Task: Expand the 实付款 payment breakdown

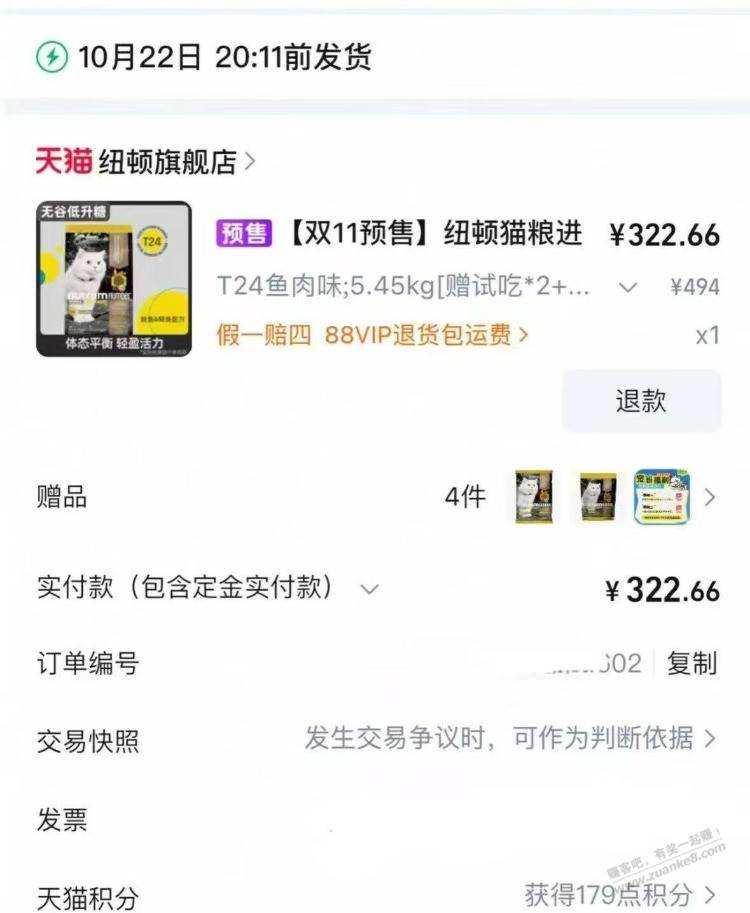Action: click(x=369, y=589)
